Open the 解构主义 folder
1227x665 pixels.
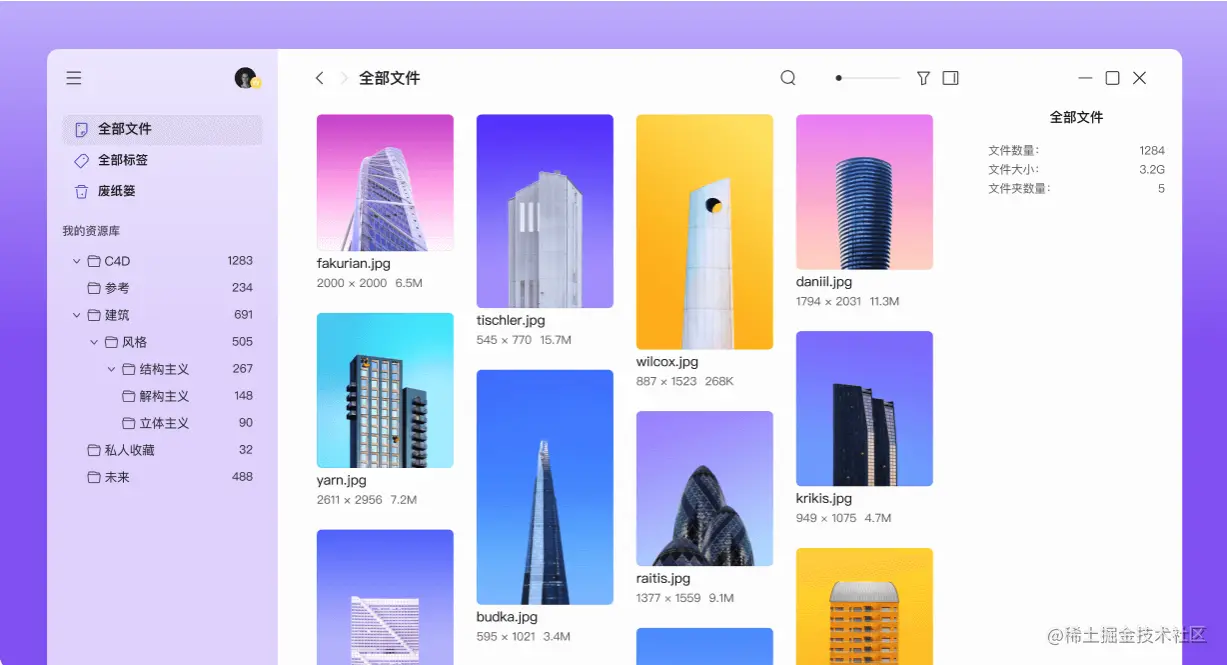163,396
